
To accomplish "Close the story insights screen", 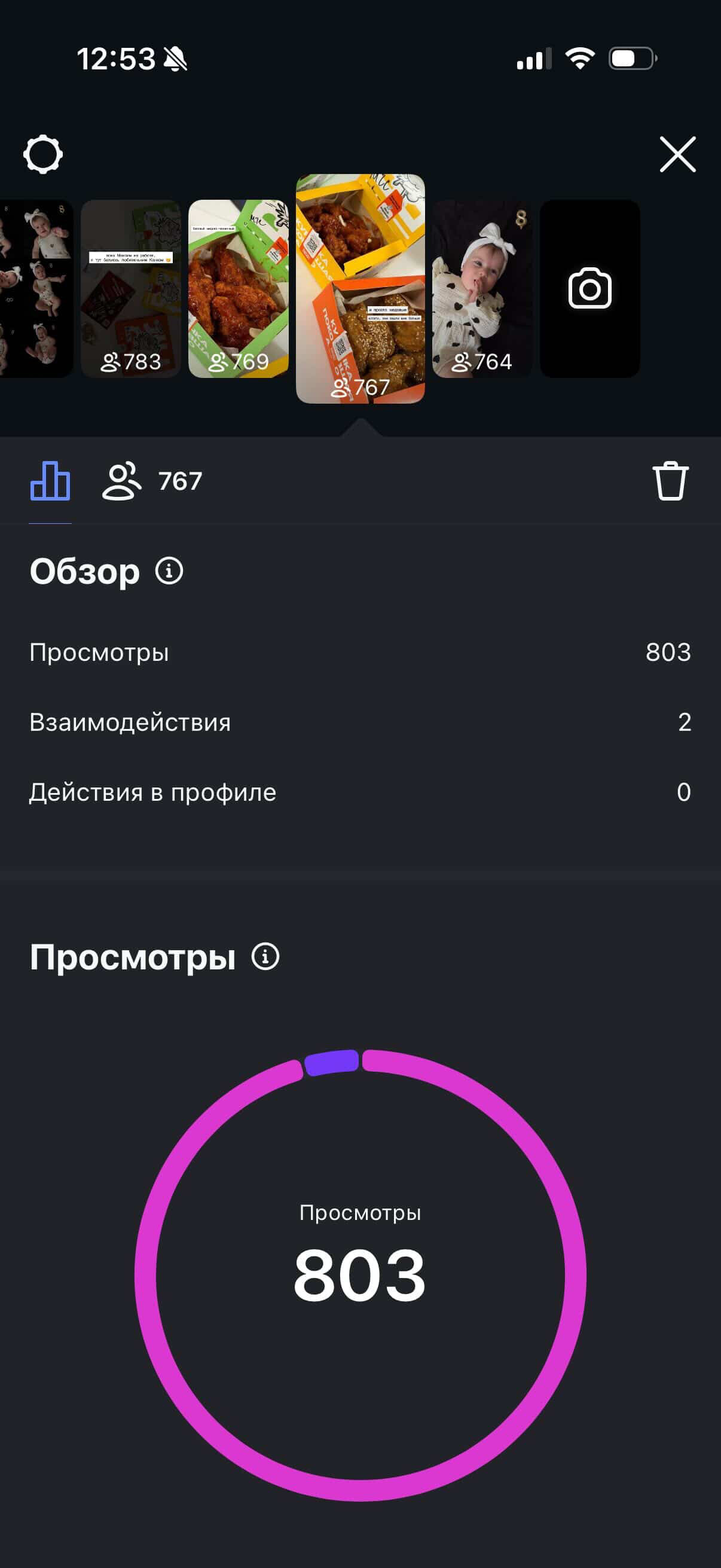I will coord(677,155).
